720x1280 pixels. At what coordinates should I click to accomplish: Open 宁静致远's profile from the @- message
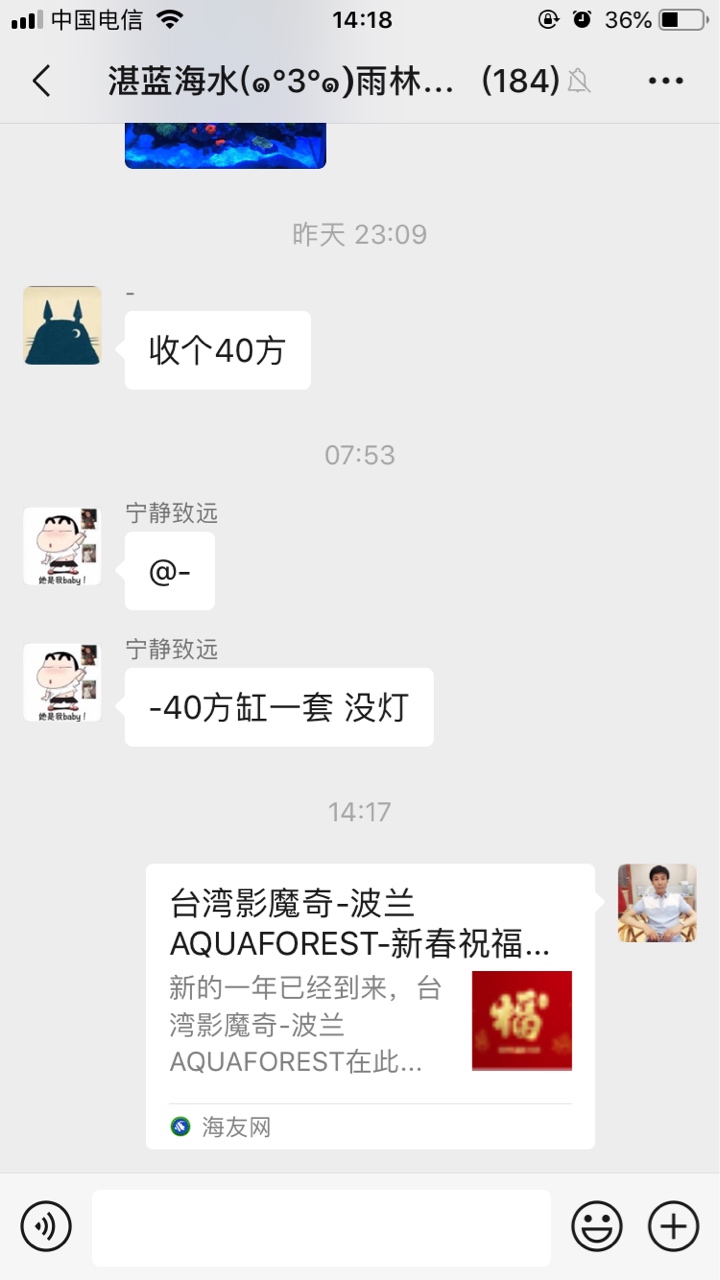pos(62,546)
